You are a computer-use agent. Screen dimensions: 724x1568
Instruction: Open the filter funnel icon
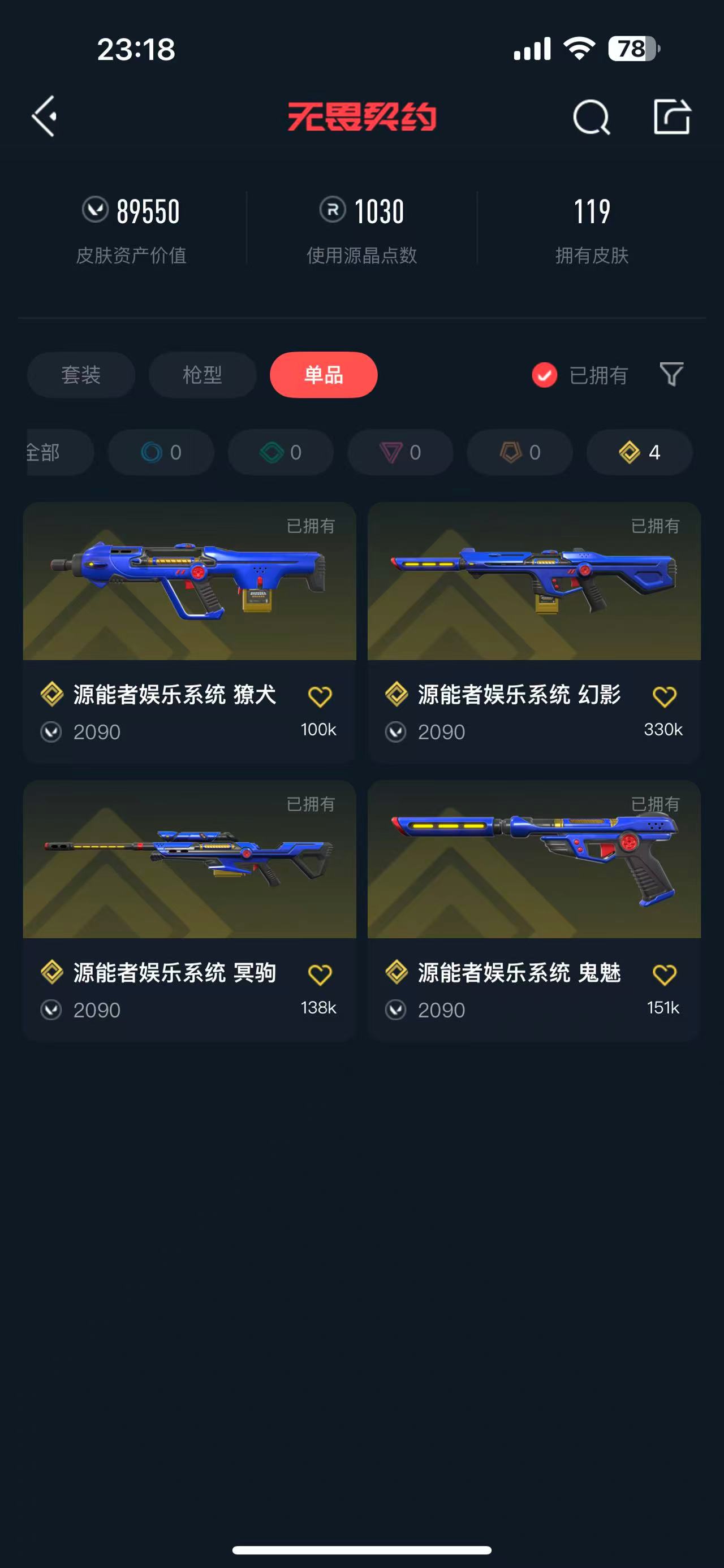(x=671, y=374)
